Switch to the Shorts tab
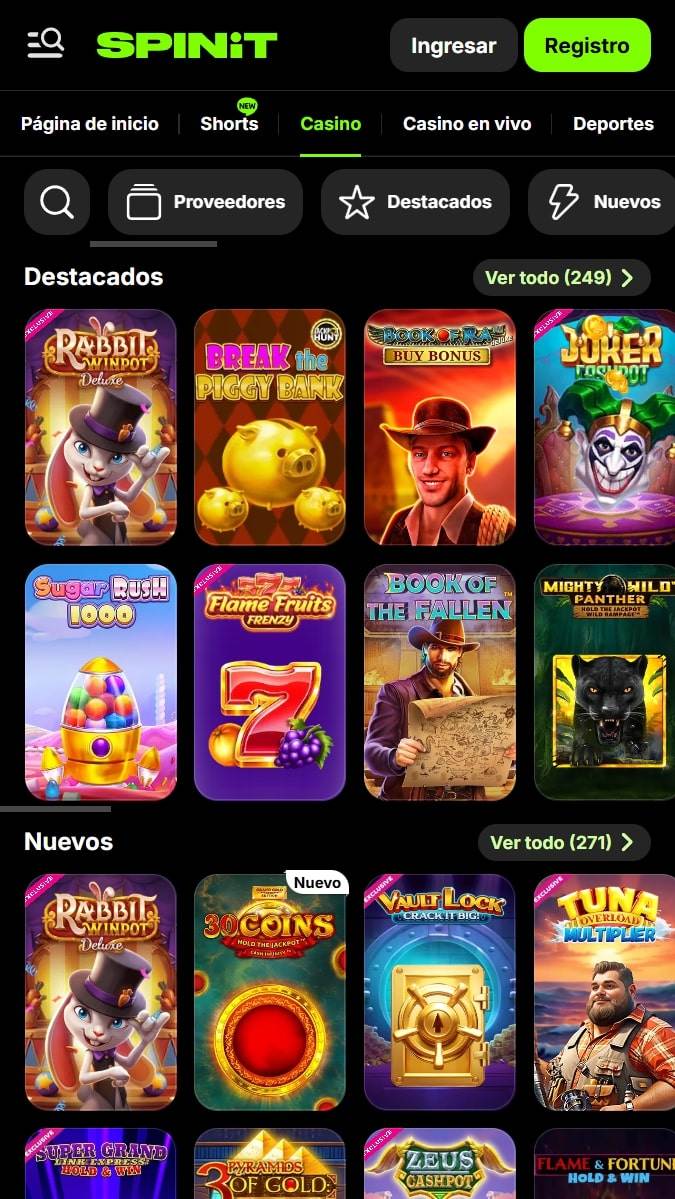Image resolution: width=675 pixels, height=1199 pixels. click(229, 124)
